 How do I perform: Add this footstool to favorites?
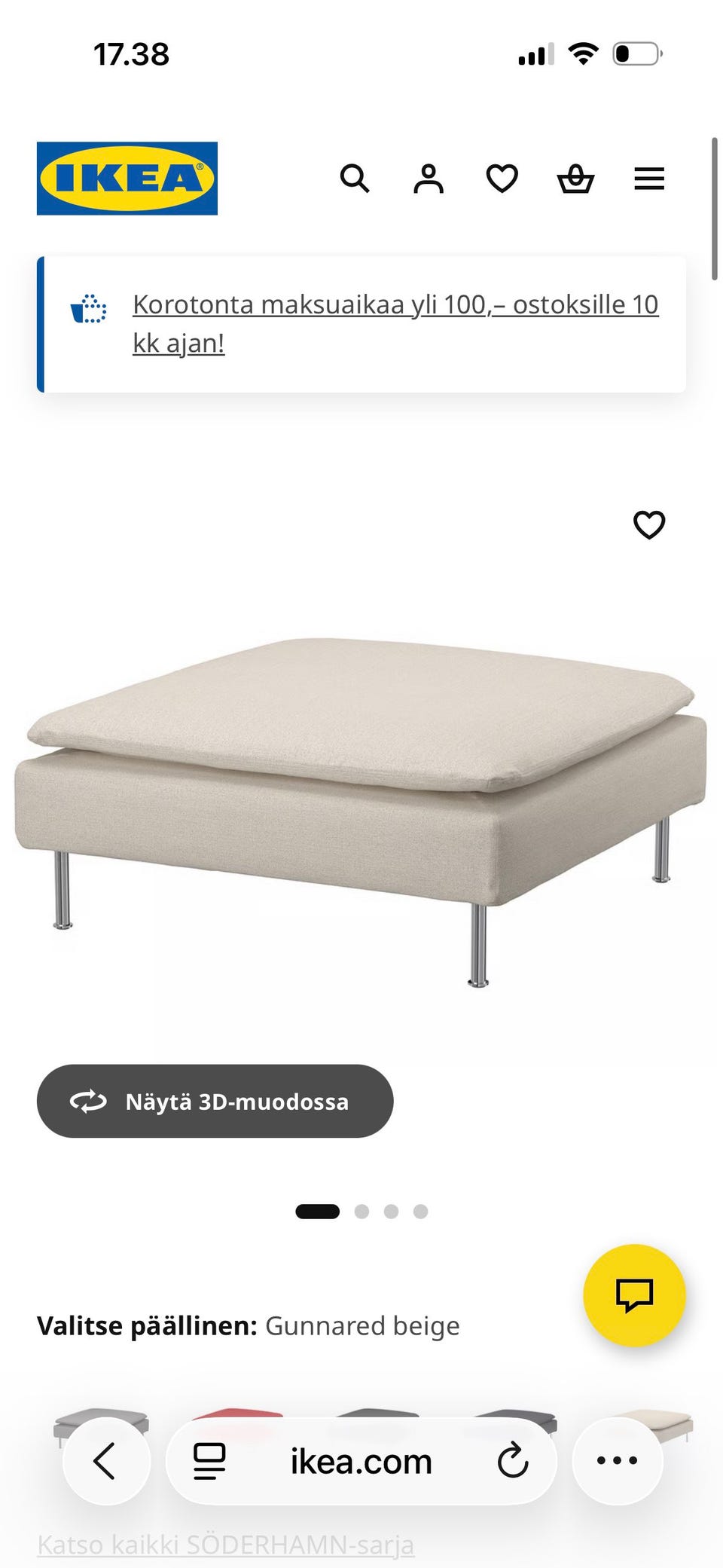[x=649, y=525]
